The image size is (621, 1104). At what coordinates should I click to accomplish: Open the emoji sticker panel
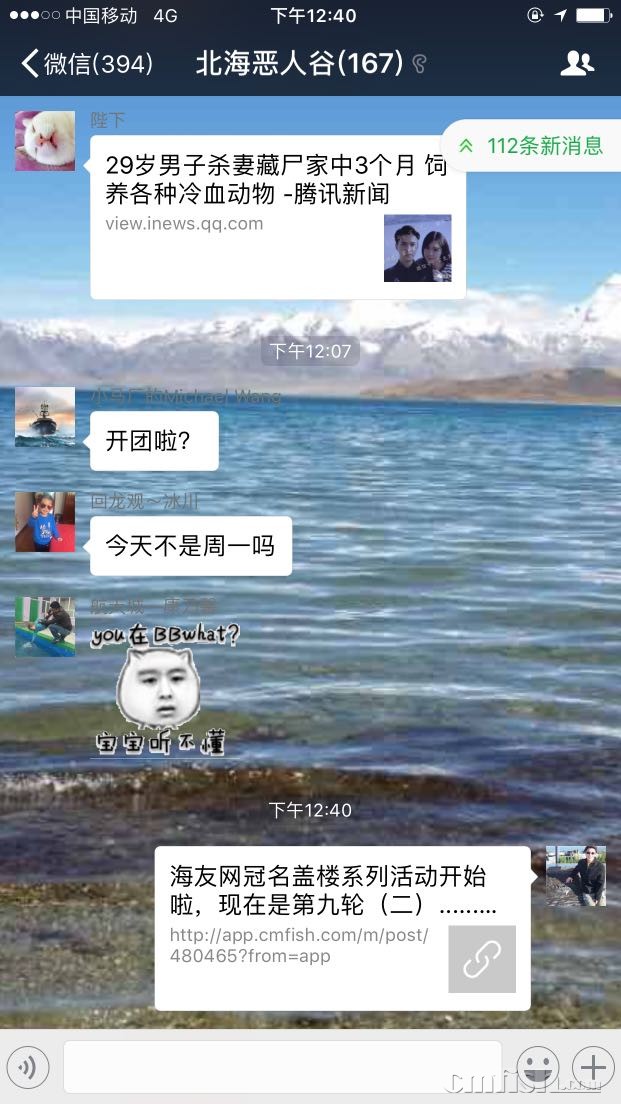[x=538, y=1068]
